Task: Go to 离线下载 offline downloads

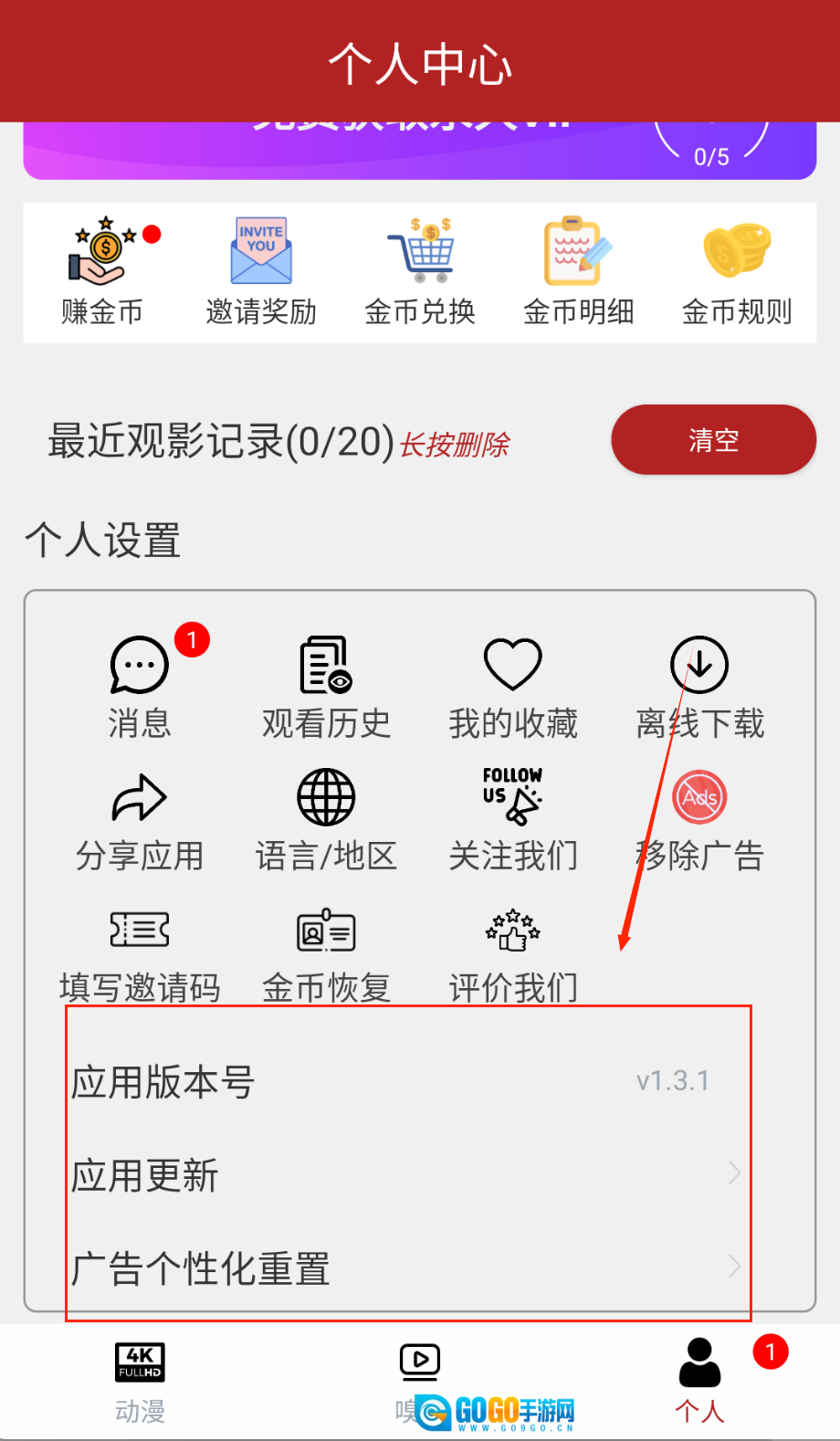Action: pyautogui.click(x=699, y=687)
